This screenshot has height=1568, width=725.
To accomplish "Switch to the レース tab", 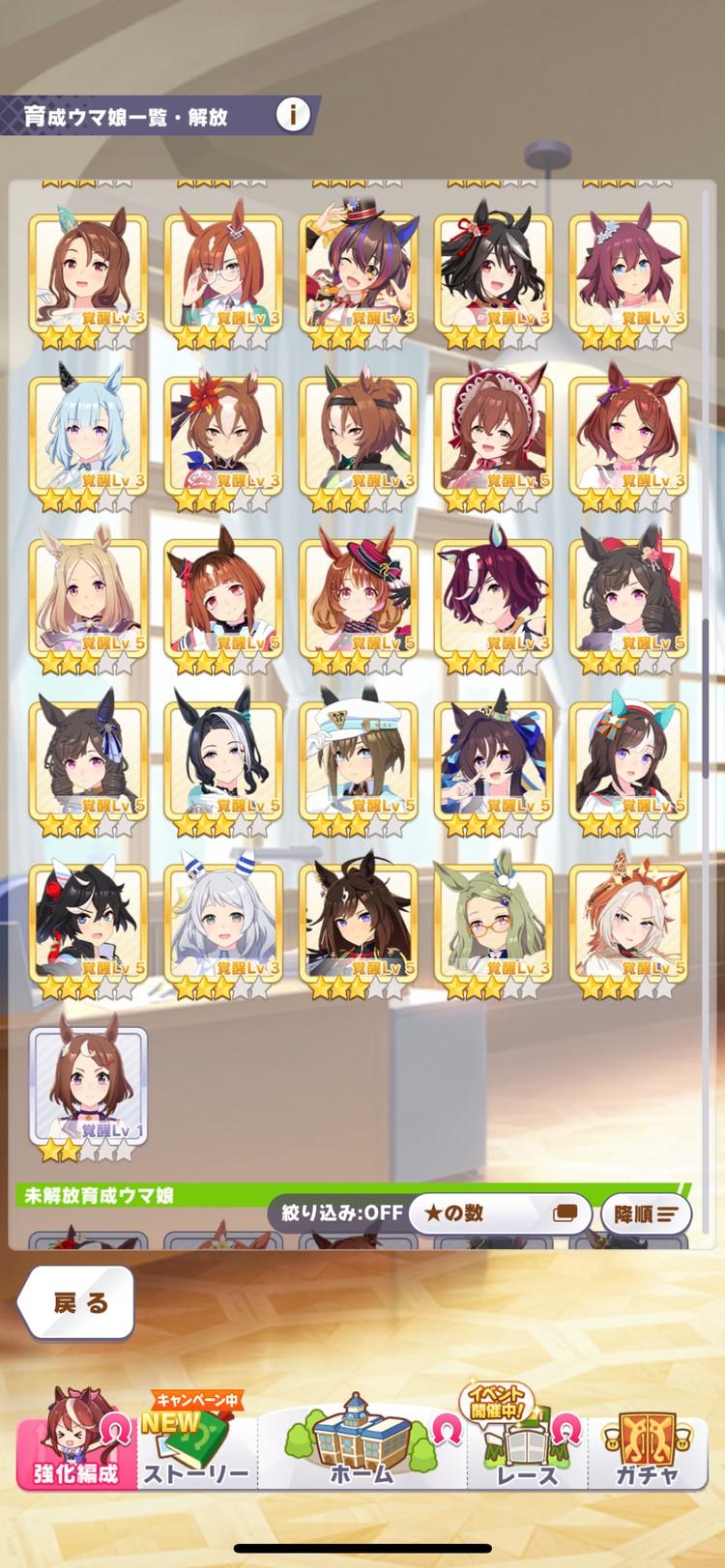I will pyautogui.click(x=527, y=1442).
